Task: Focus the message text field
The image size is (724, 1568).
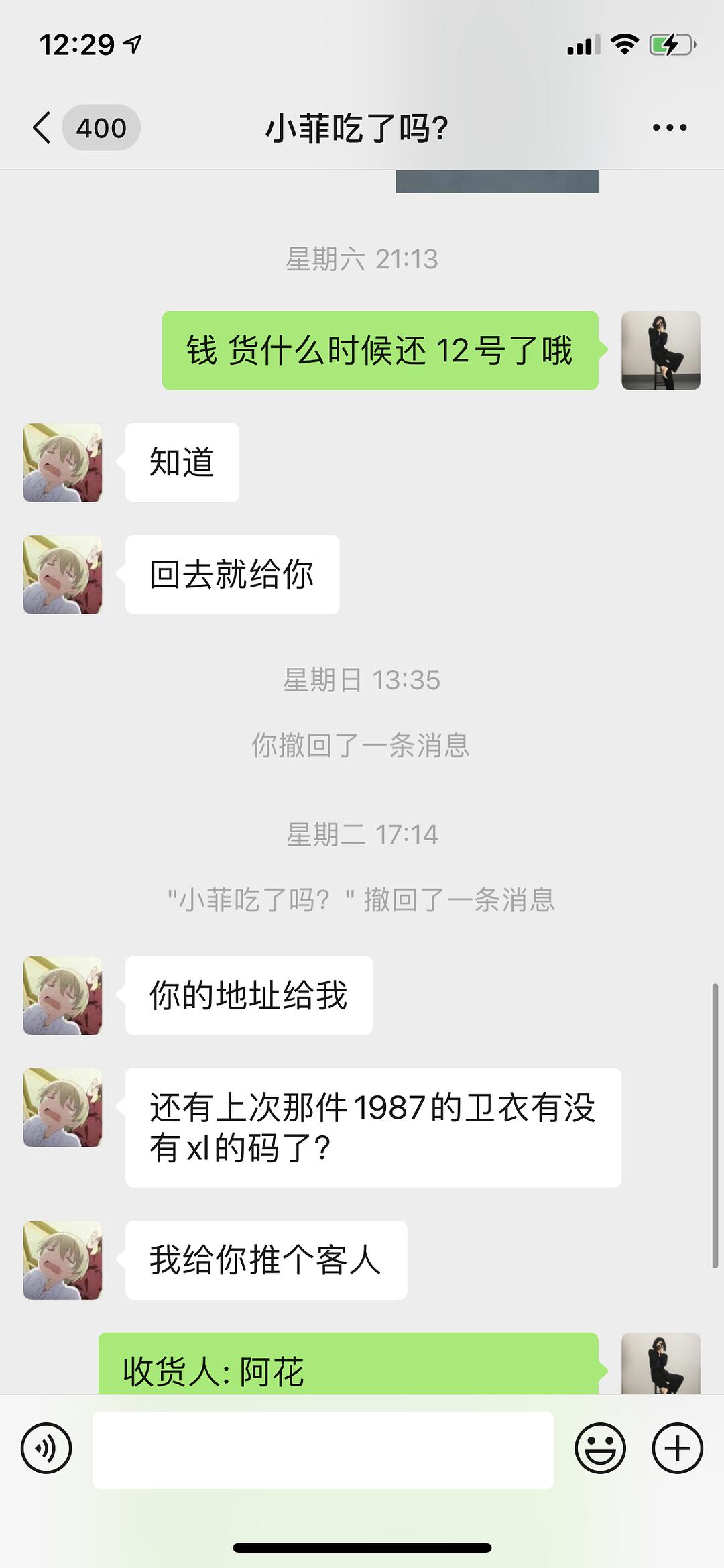Action: pos(323,1449)
